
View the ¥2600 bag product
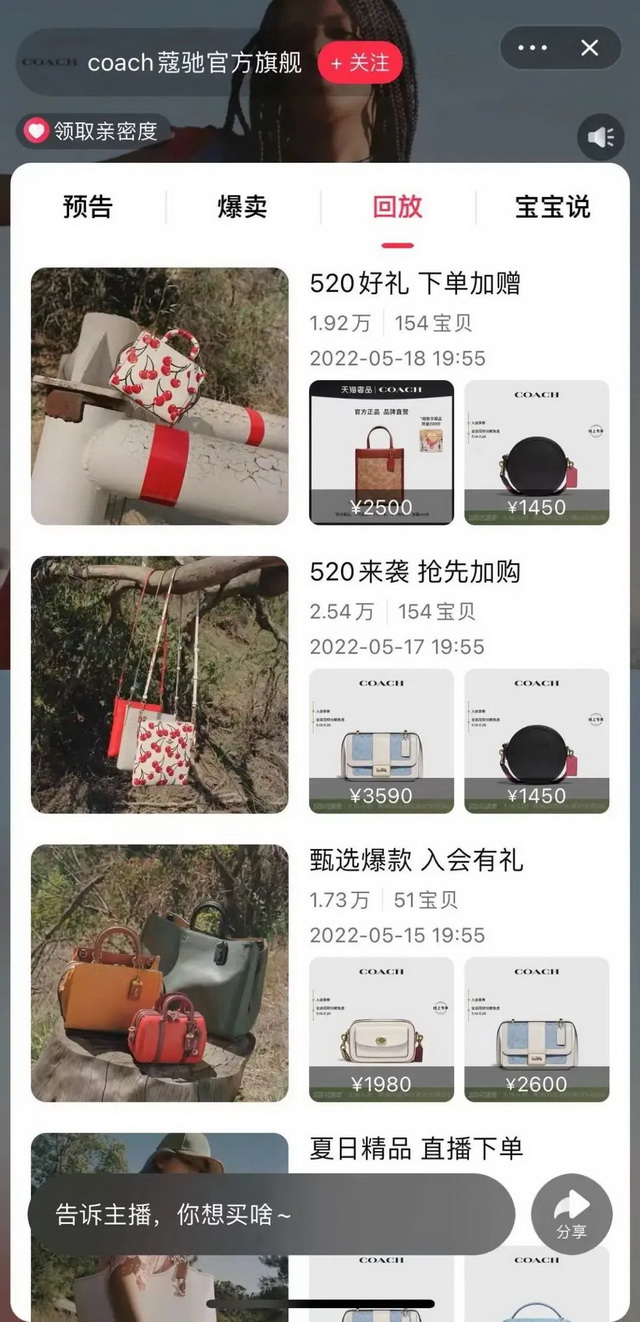[536, 1029]
